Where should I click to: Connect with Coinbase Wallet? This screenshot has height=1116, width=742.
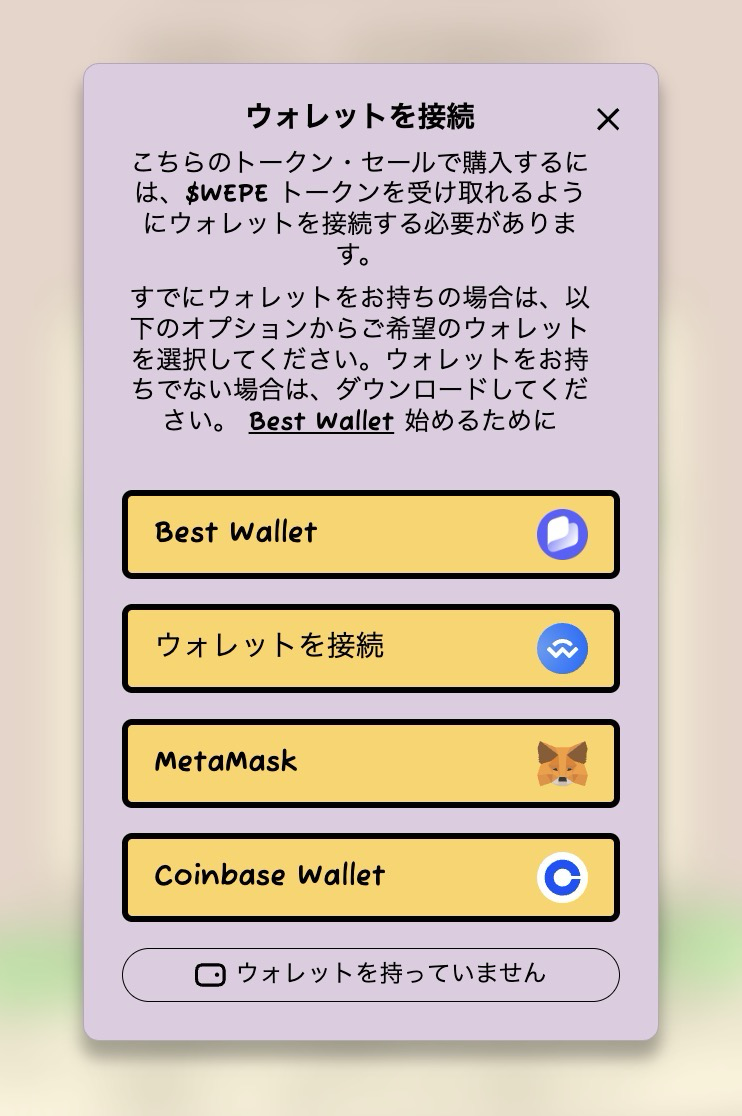371,877
